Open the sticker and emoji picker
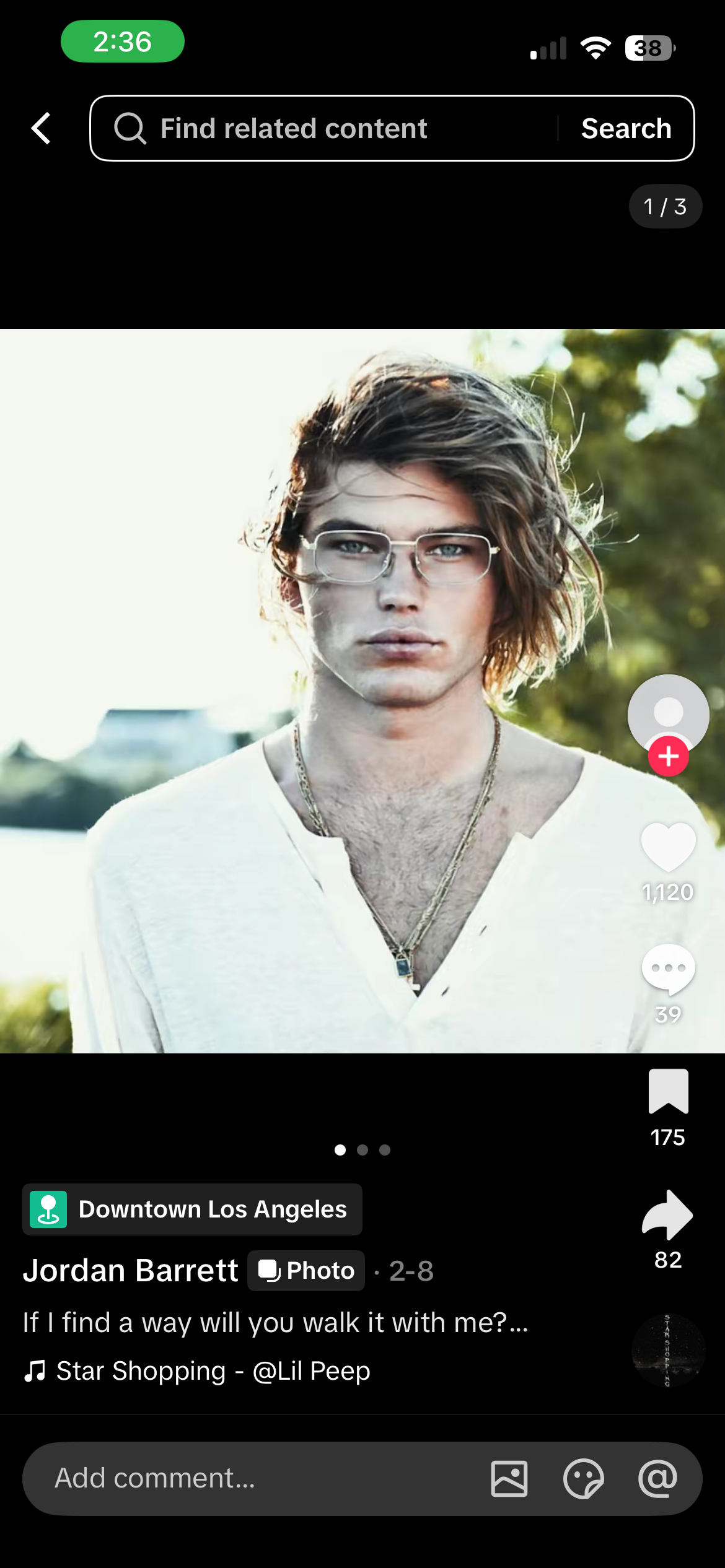The height and width of the screenshot is (1568, 725). 583,1478
